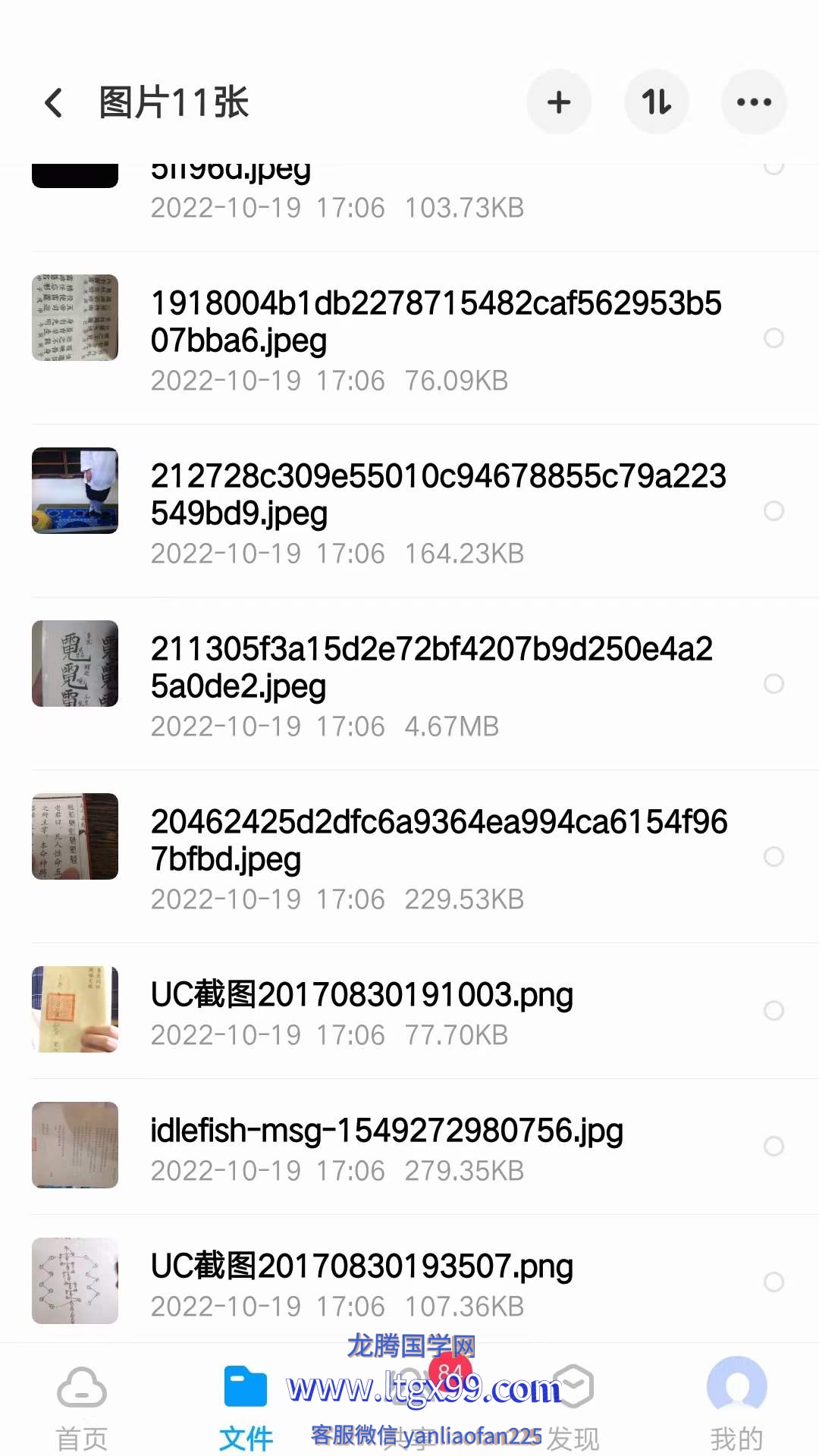Select the checkbox for idlefish-msg-1549272980756.jpg
This screenshot has width=819, height=1456.
click(773, 1146)
